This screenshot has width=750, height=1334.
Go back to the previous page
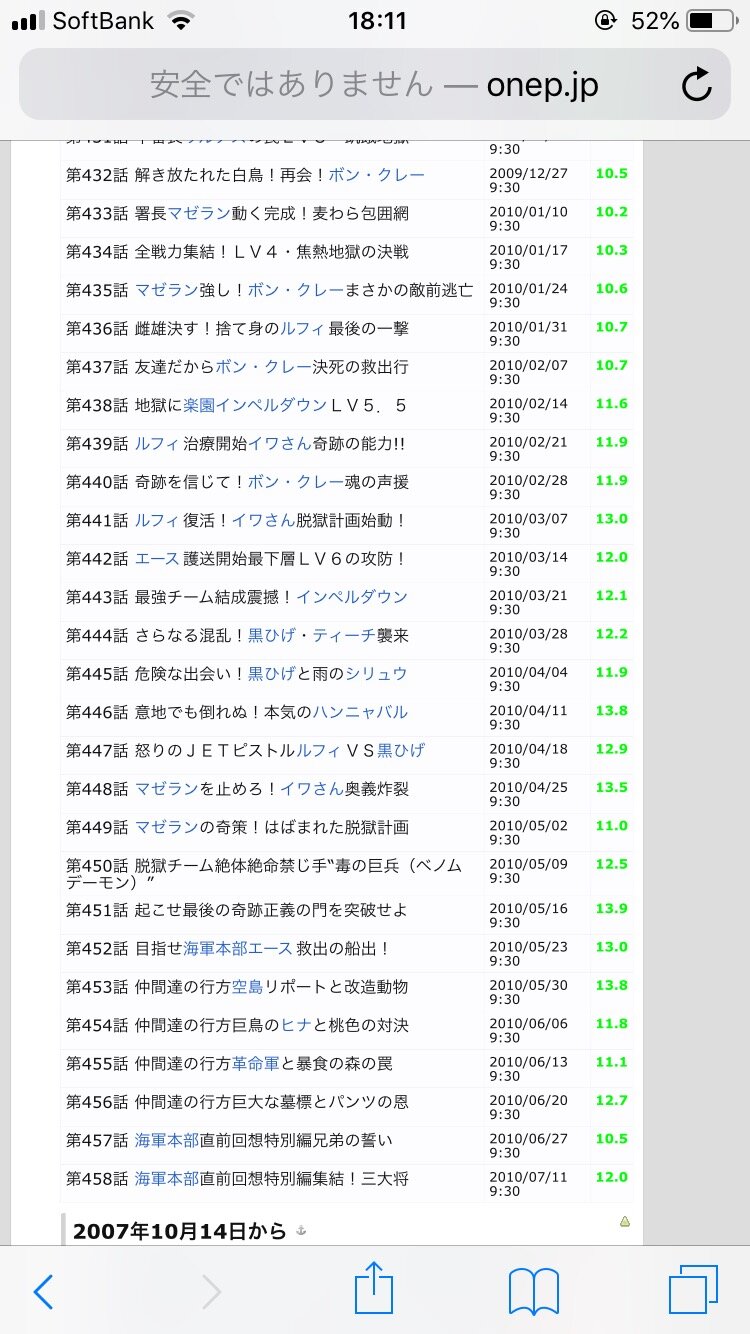click(x=43, y=1291)
